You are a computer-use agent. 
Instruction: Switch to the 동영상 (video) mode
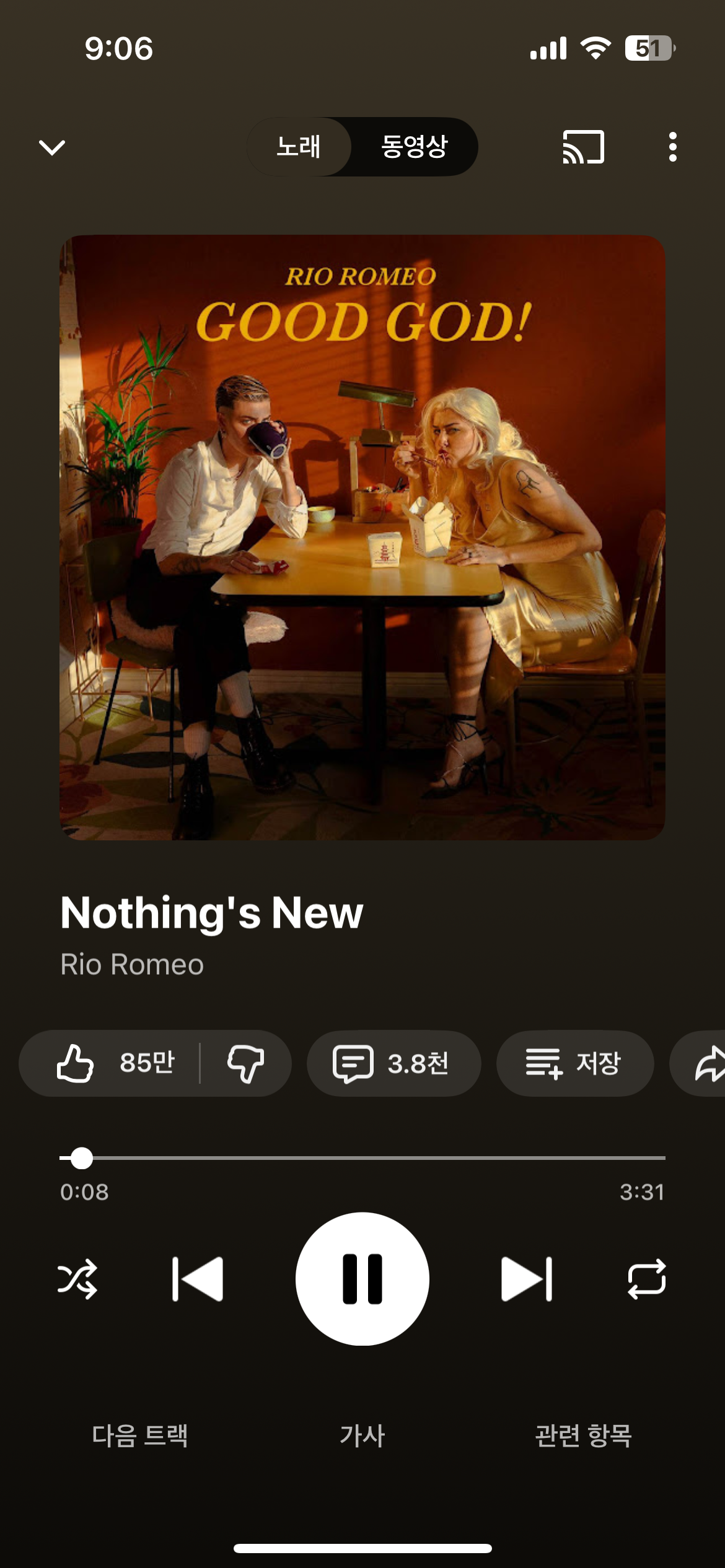coord(414,147)
